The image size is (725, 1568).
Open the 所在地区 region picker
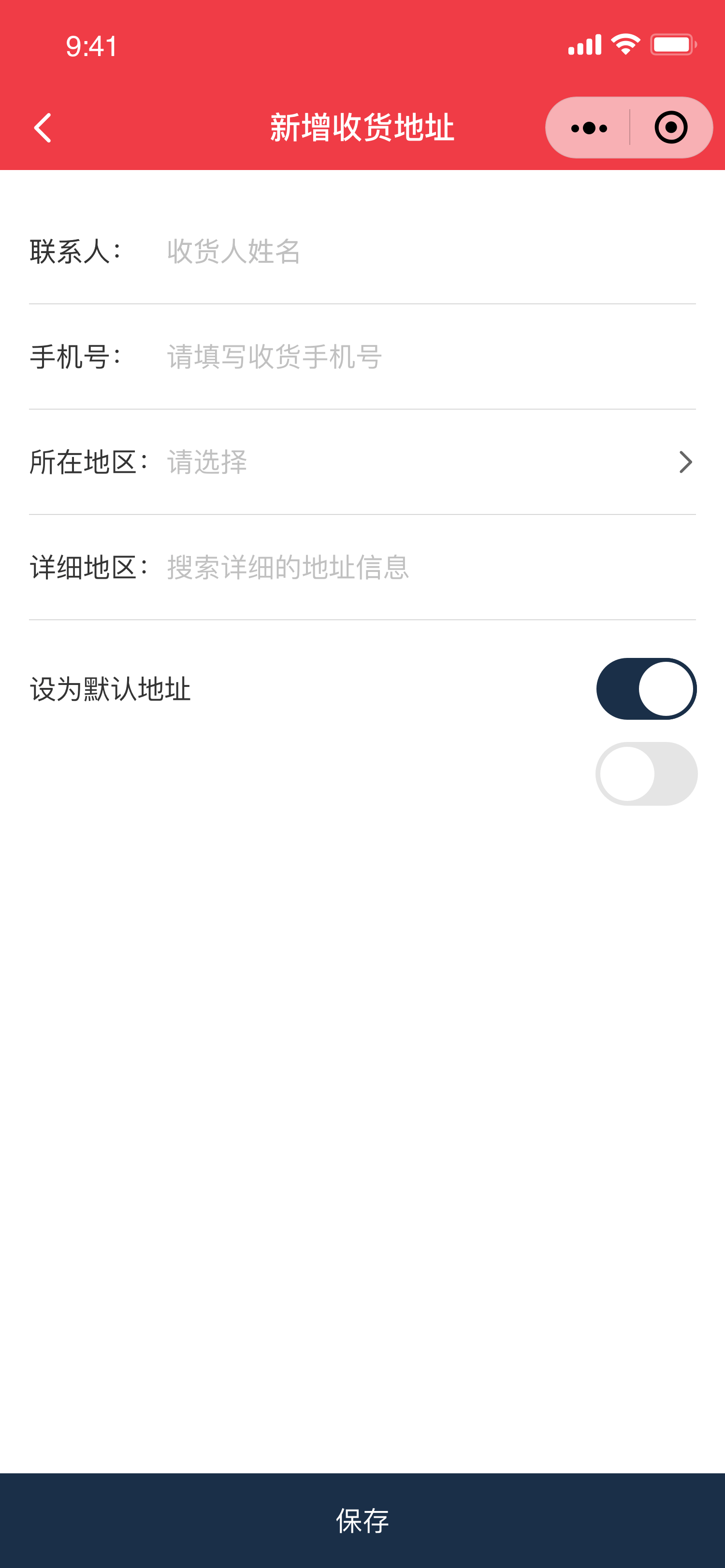pyautogui.click(x=426, y=462)
